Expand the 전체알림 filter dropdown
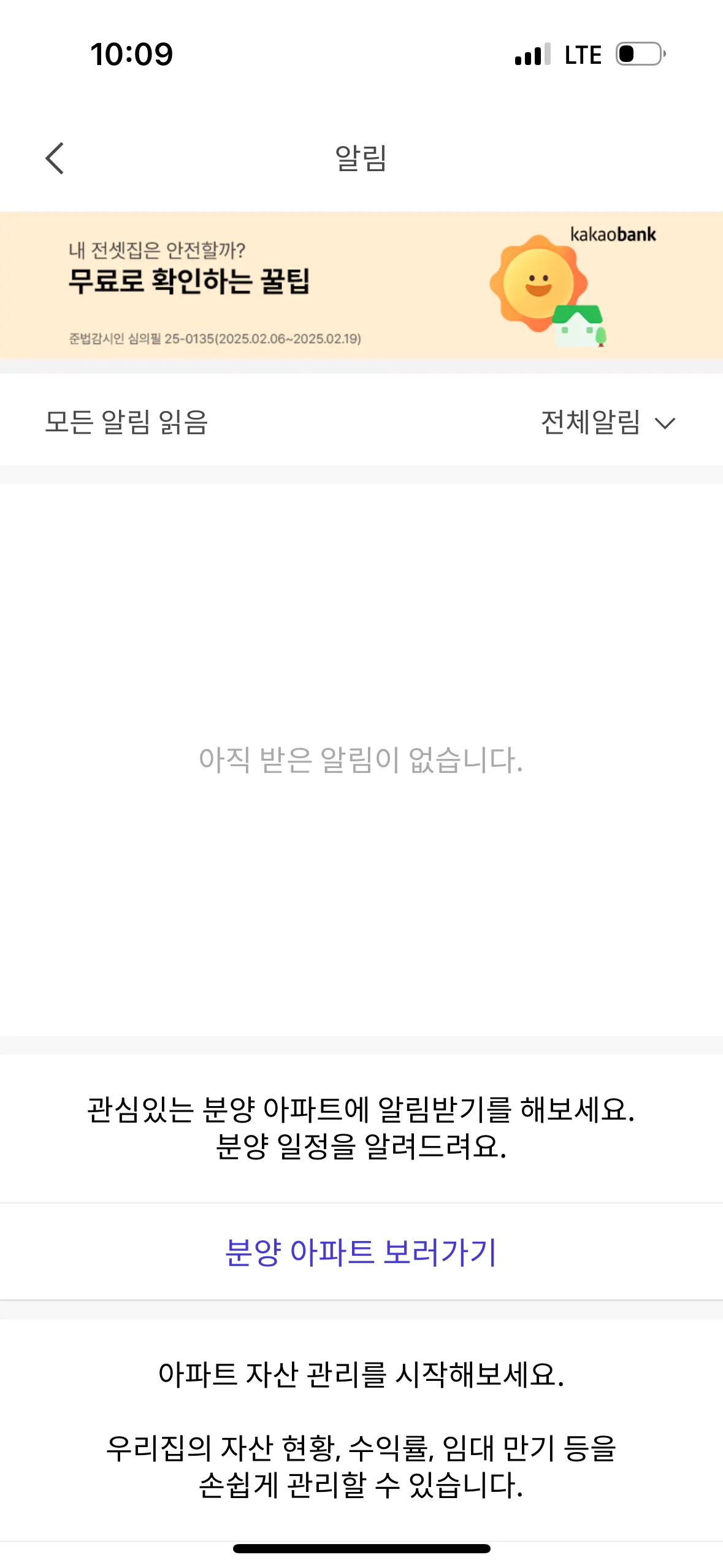 point(607,422)
